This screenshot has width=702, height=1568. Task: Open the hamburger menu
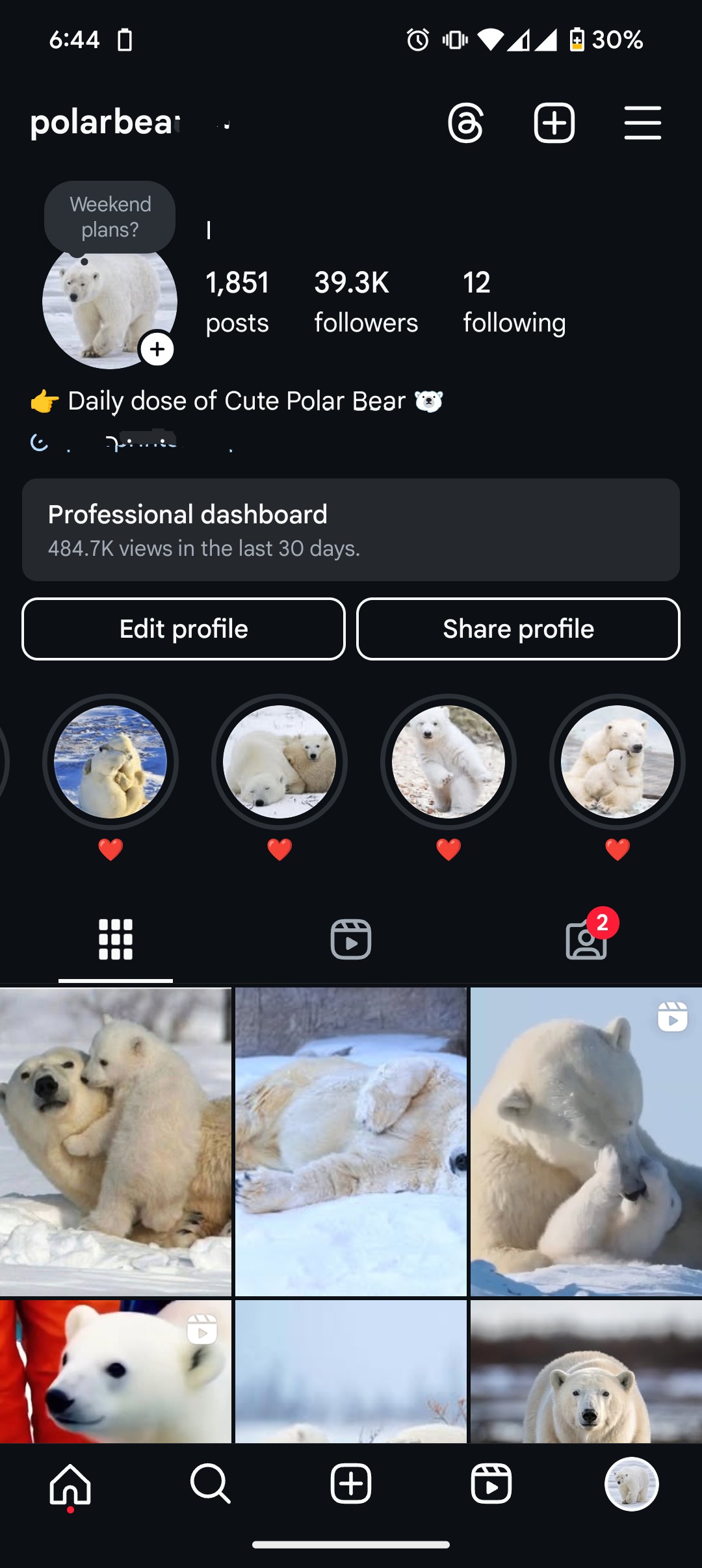(642, 122)
